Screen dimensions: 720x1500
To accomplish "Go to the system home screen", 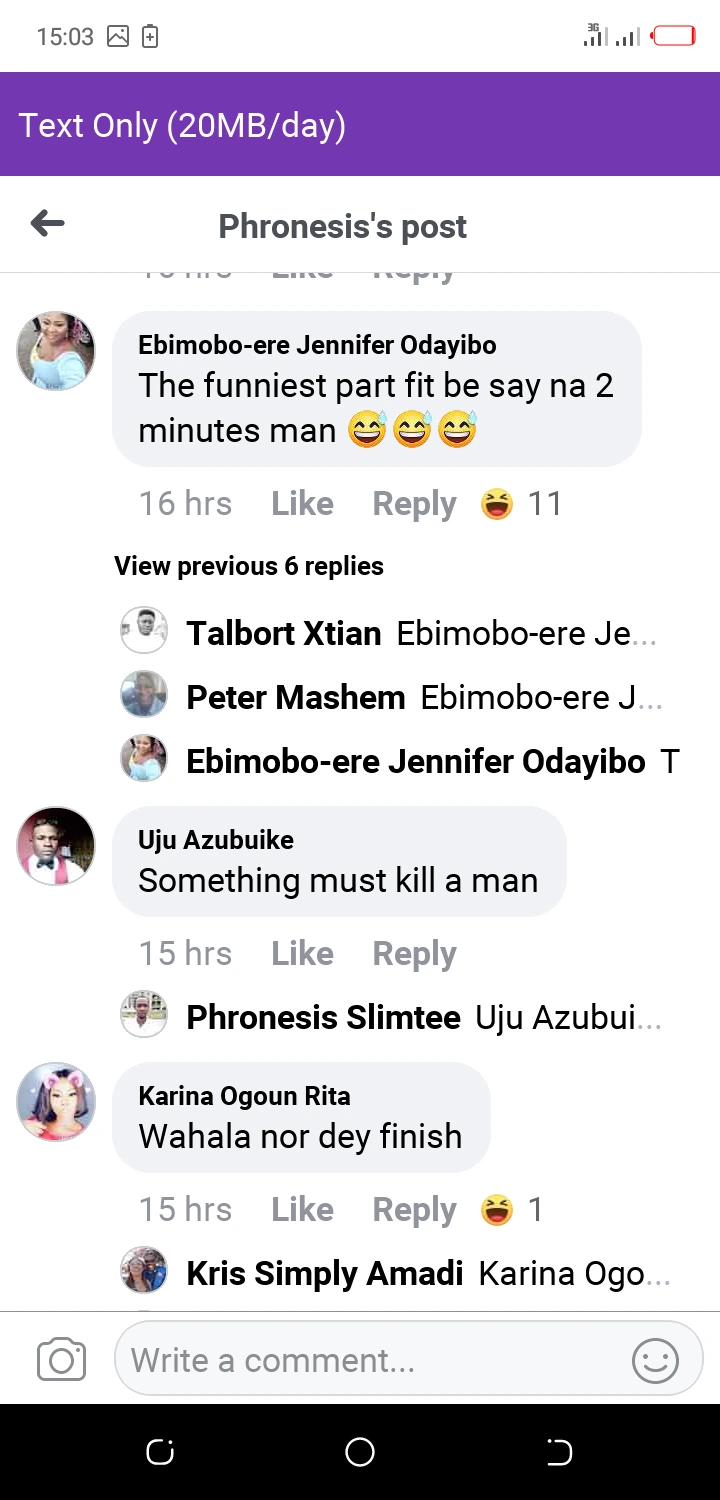I will point(360,1452).
